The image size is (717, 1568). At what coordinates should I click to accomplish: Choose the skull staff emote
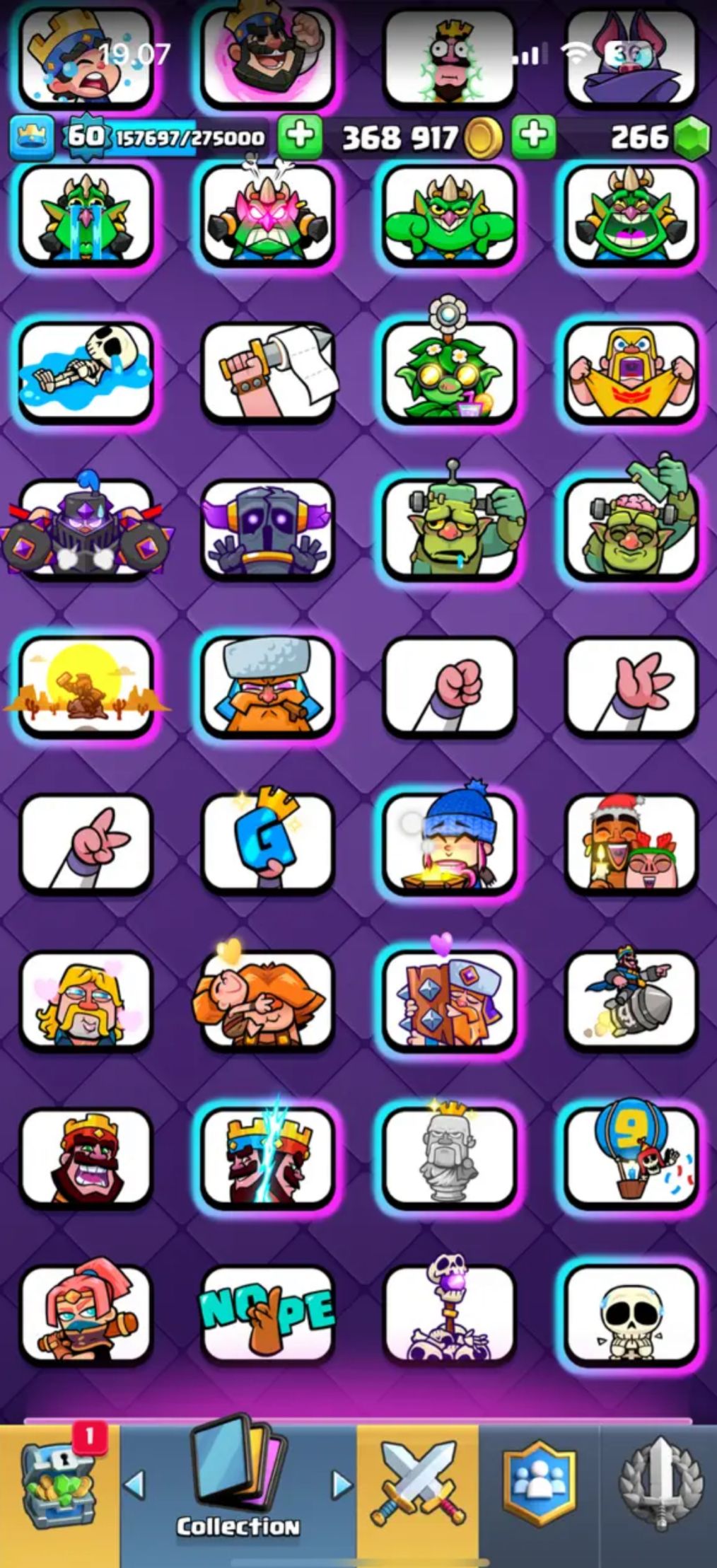pyautogui.click(x=449, y=1313)
